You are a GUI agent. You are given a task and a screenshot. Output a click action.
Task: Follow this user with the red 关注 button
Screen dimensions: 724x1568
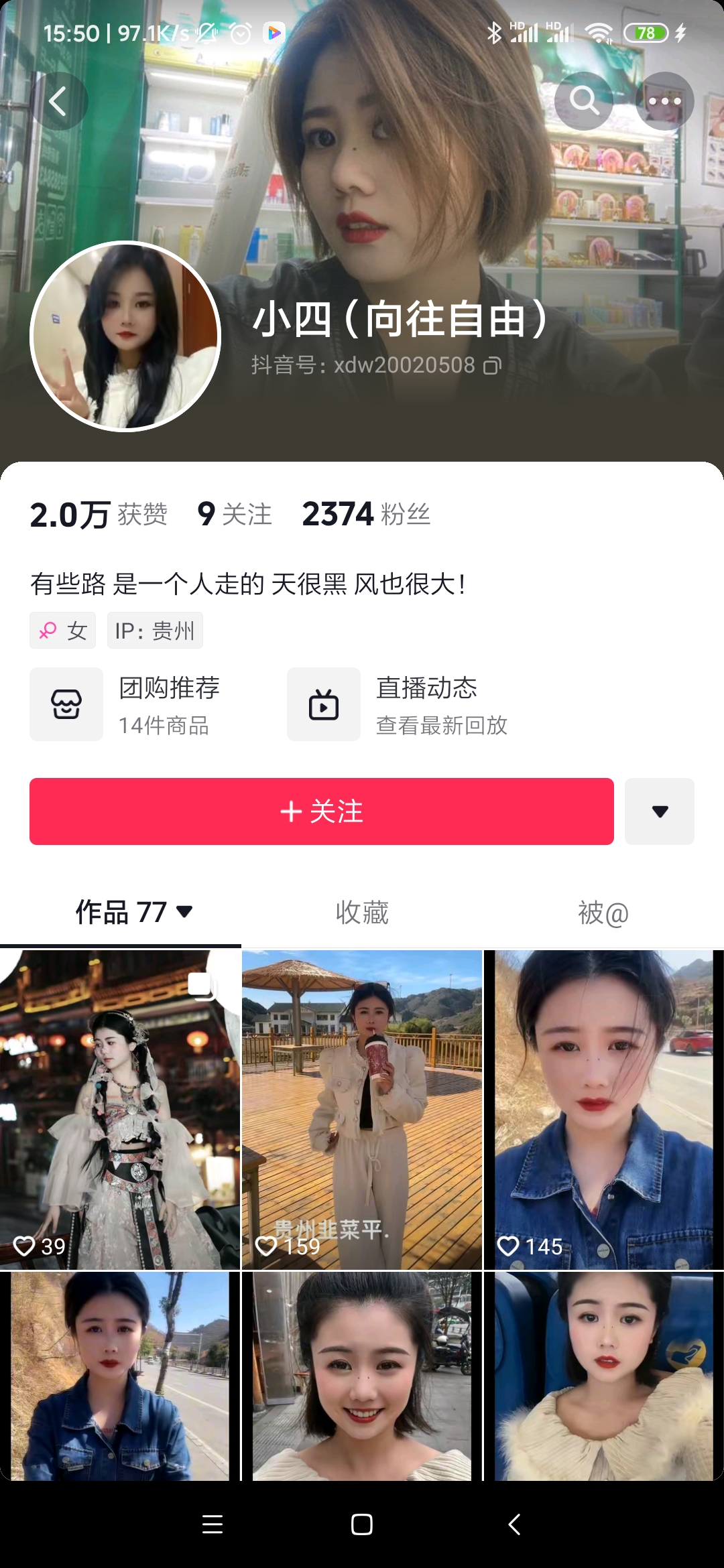322,811
